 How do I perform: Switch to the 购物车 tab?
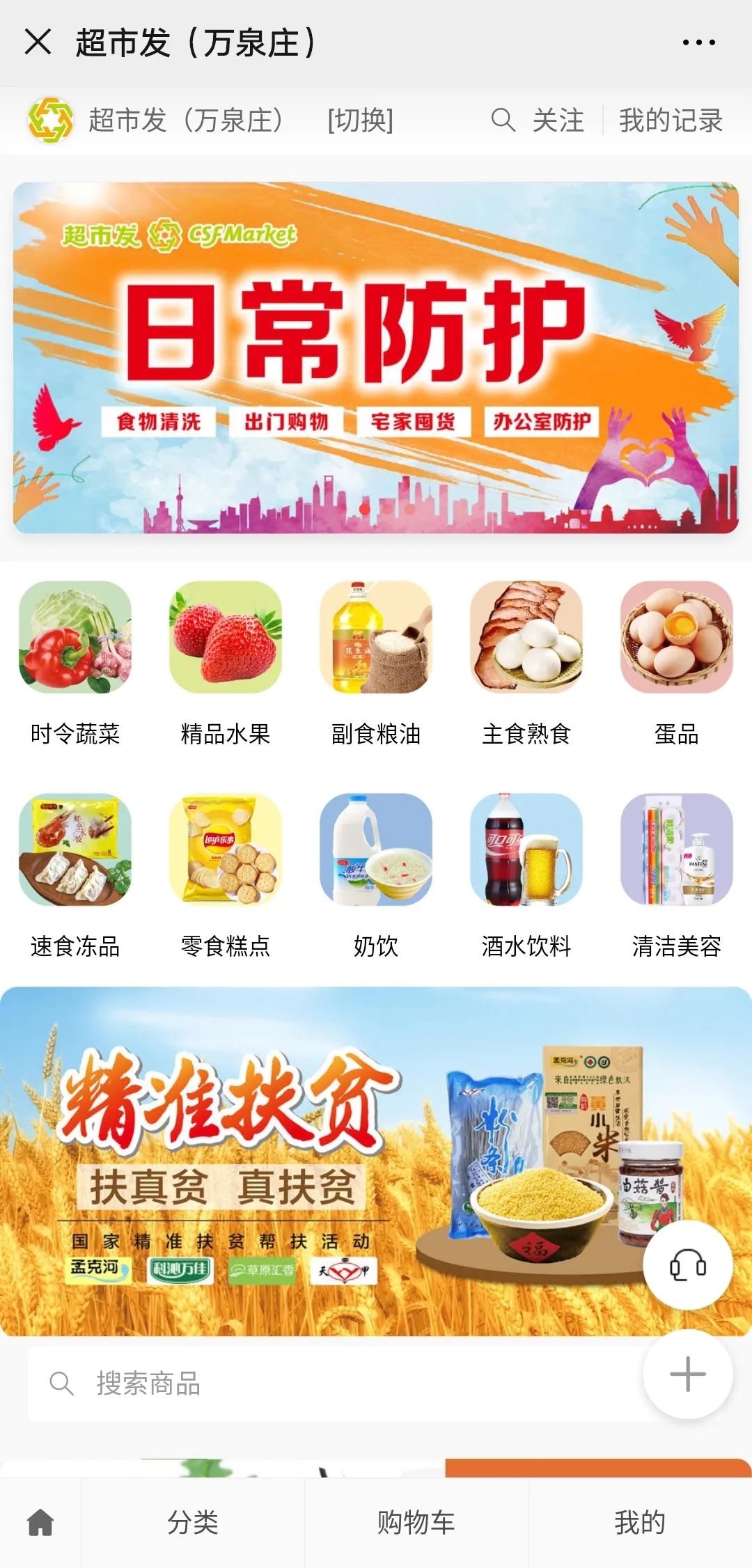click(x=416, y=1522)
